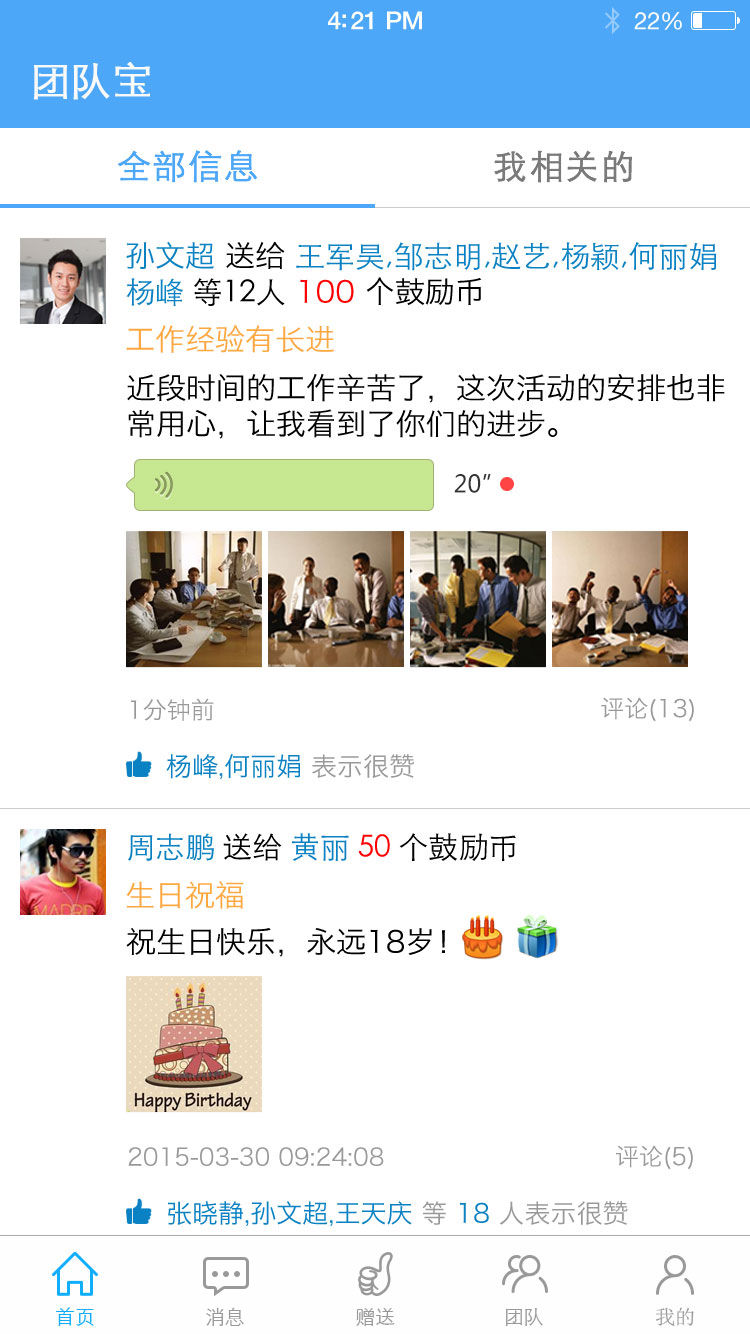Open 评论(13) comments on 孙文超's post

[647, 709]
